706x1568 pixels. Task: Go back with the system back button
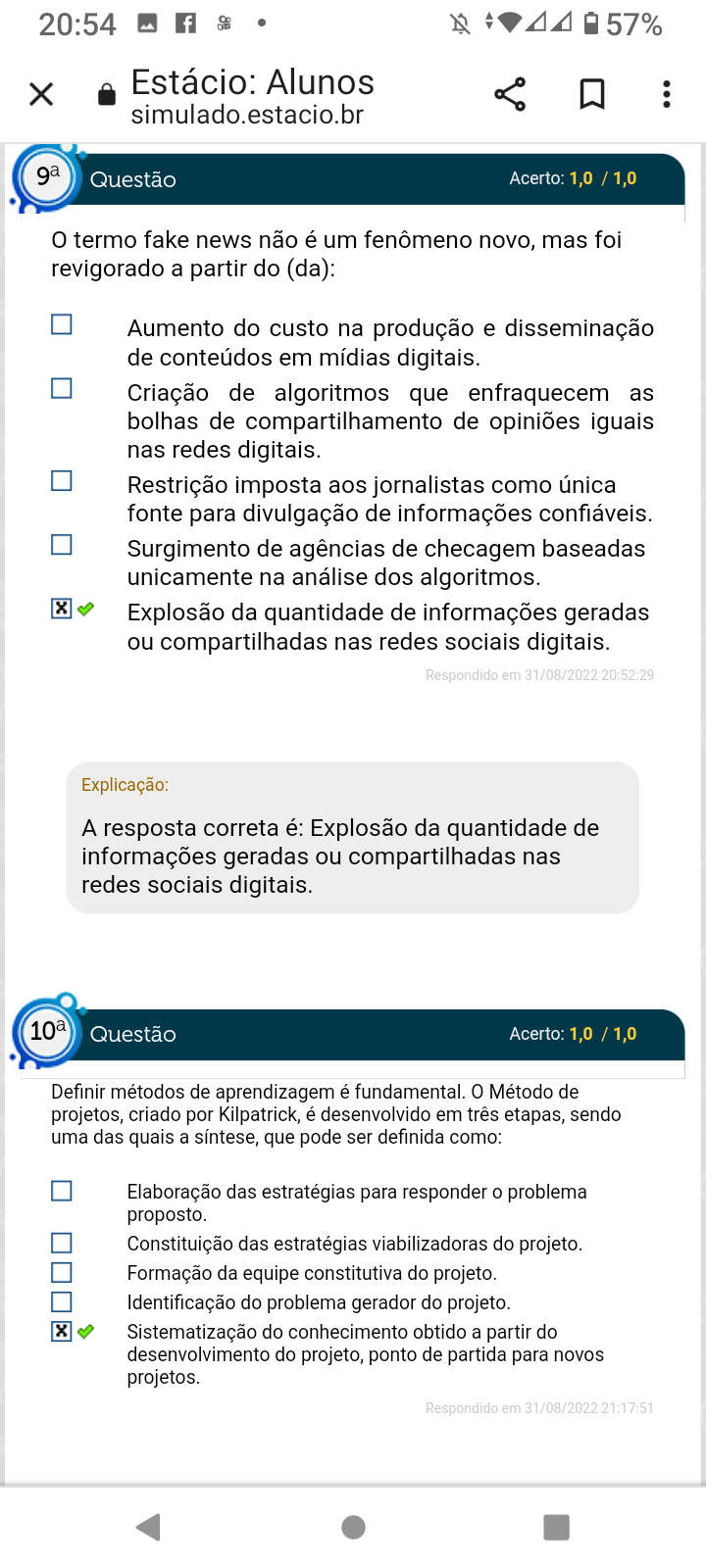click(149, 1527)
